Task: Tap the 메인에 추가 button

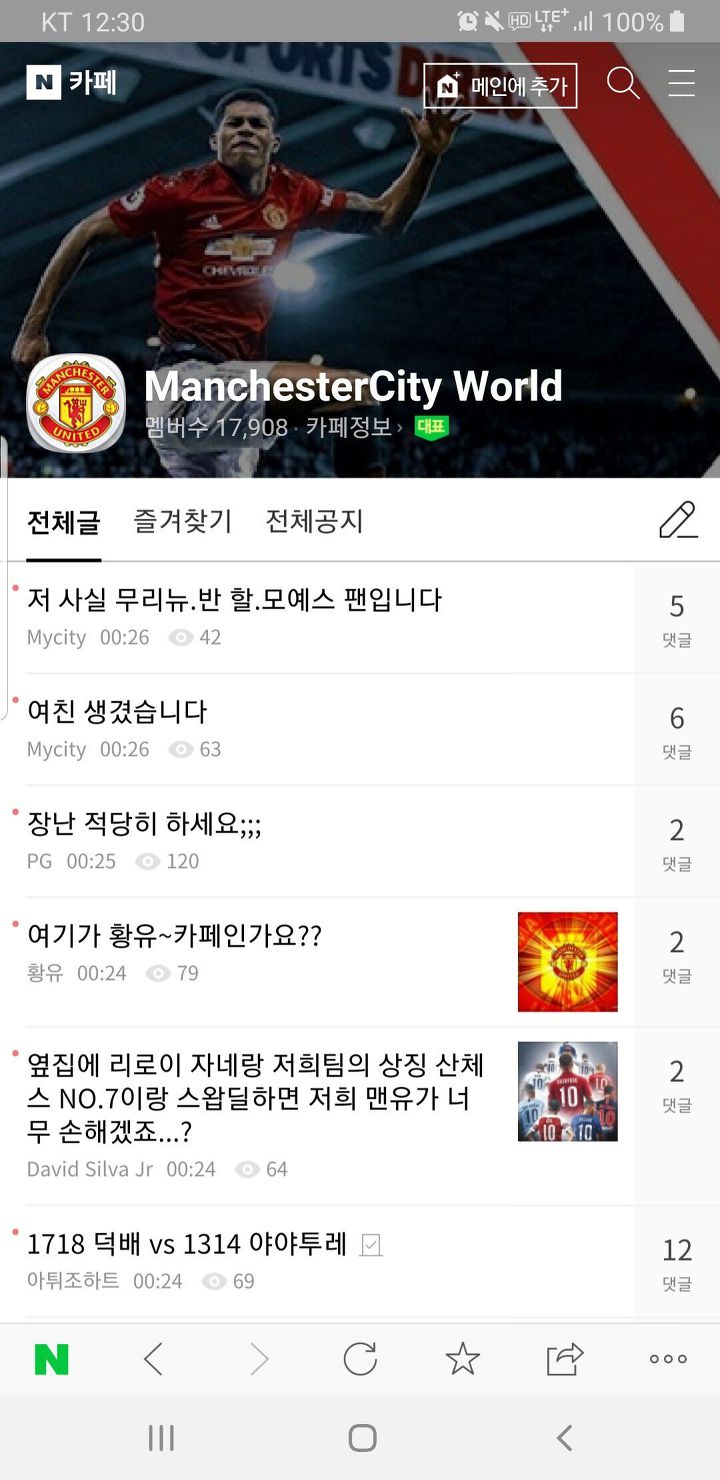Action: tap(500, 86)
